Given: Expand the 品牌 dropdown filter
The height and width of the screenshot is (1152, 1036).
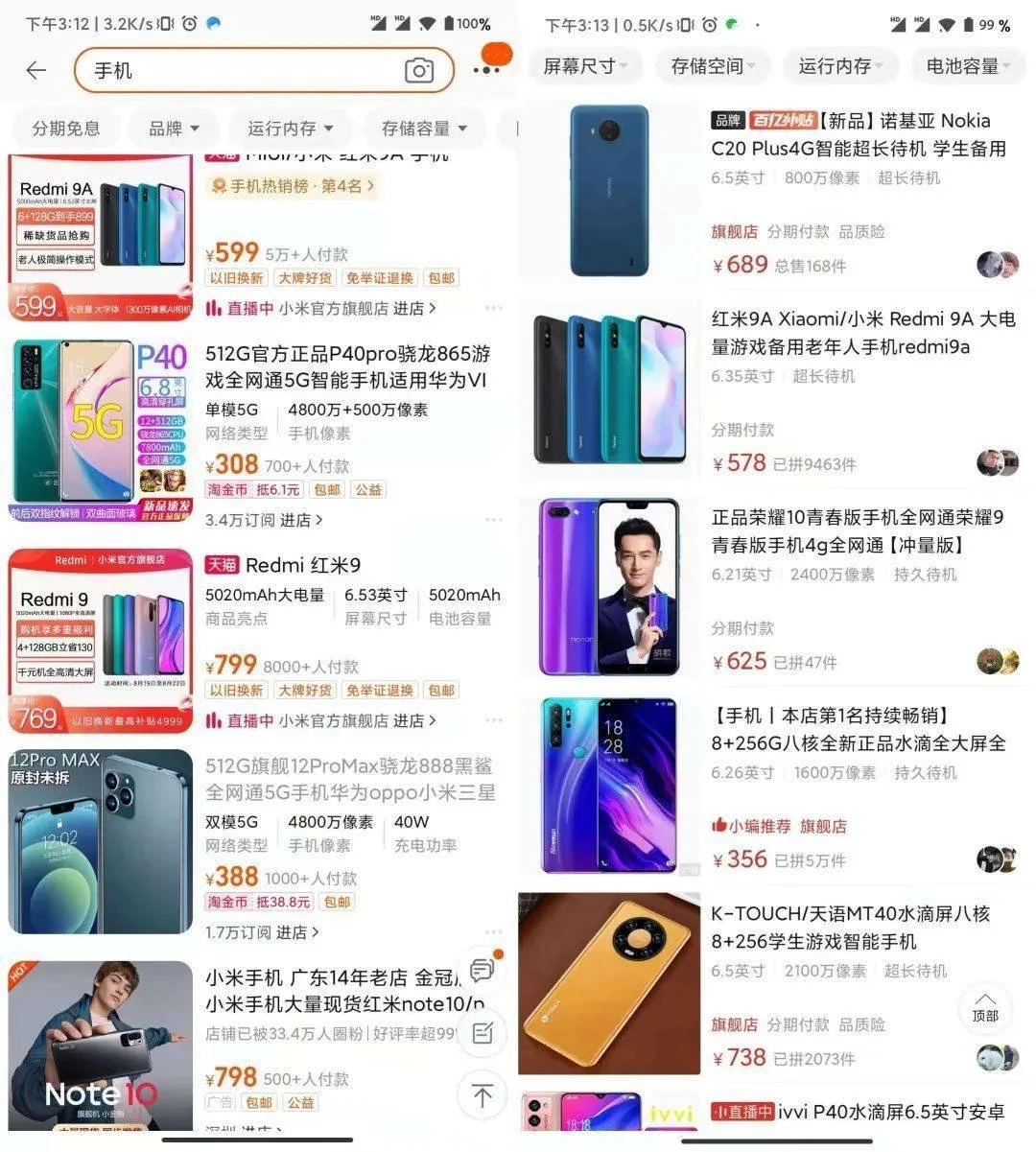Looking at the screenshot, I should 175,128.
